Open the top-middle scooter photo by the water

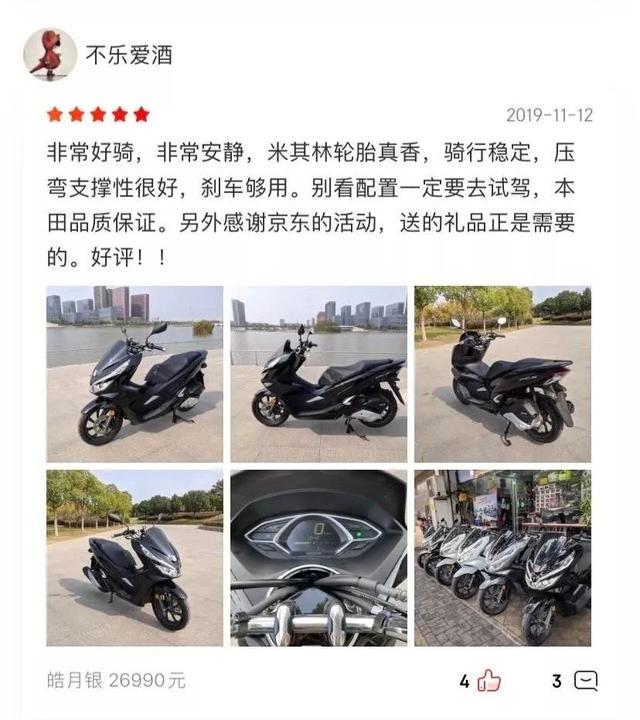tap(318, 374)
